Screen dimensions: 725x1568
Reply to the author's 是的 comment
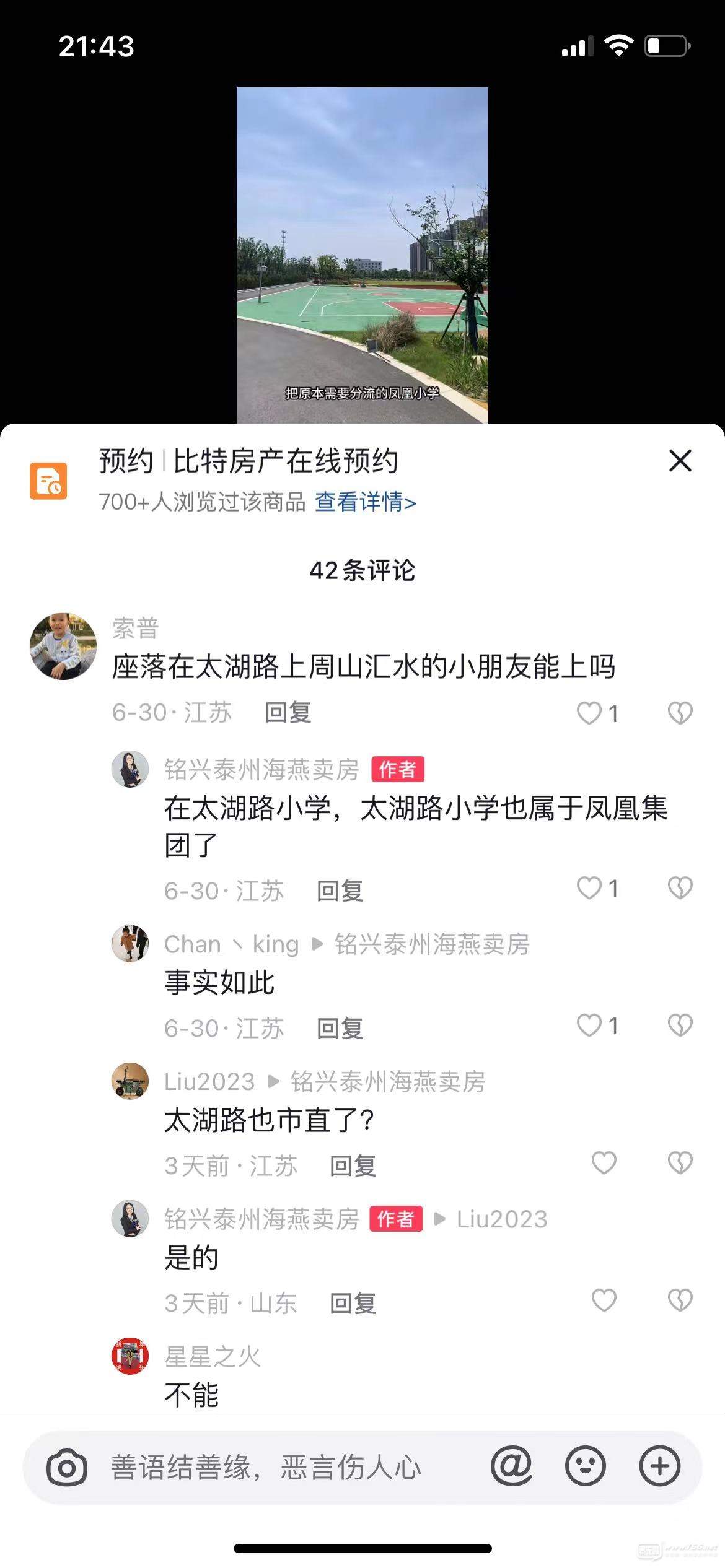(x=353, y=1304)
